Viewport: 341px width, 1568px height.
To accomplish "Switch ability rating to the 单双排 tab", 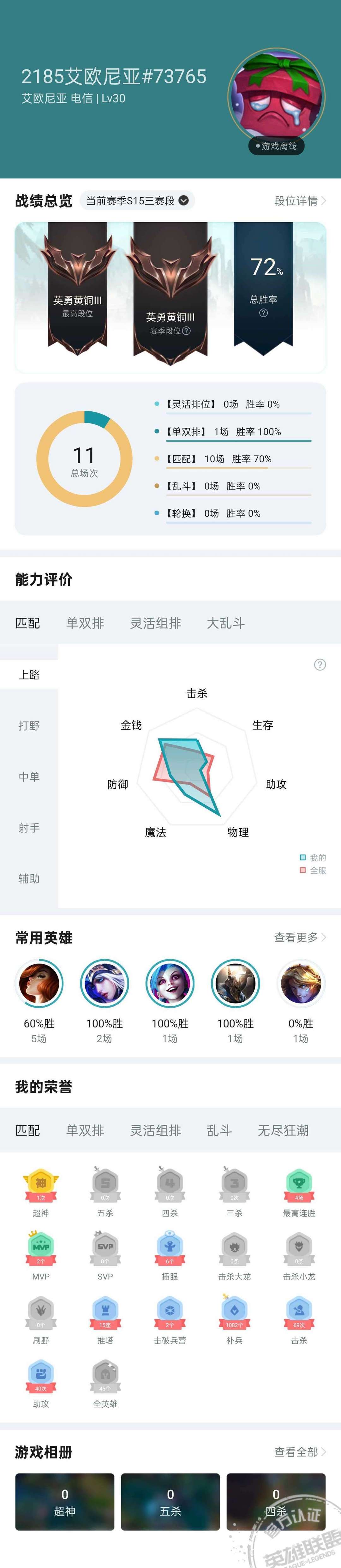I will point(85,623).
